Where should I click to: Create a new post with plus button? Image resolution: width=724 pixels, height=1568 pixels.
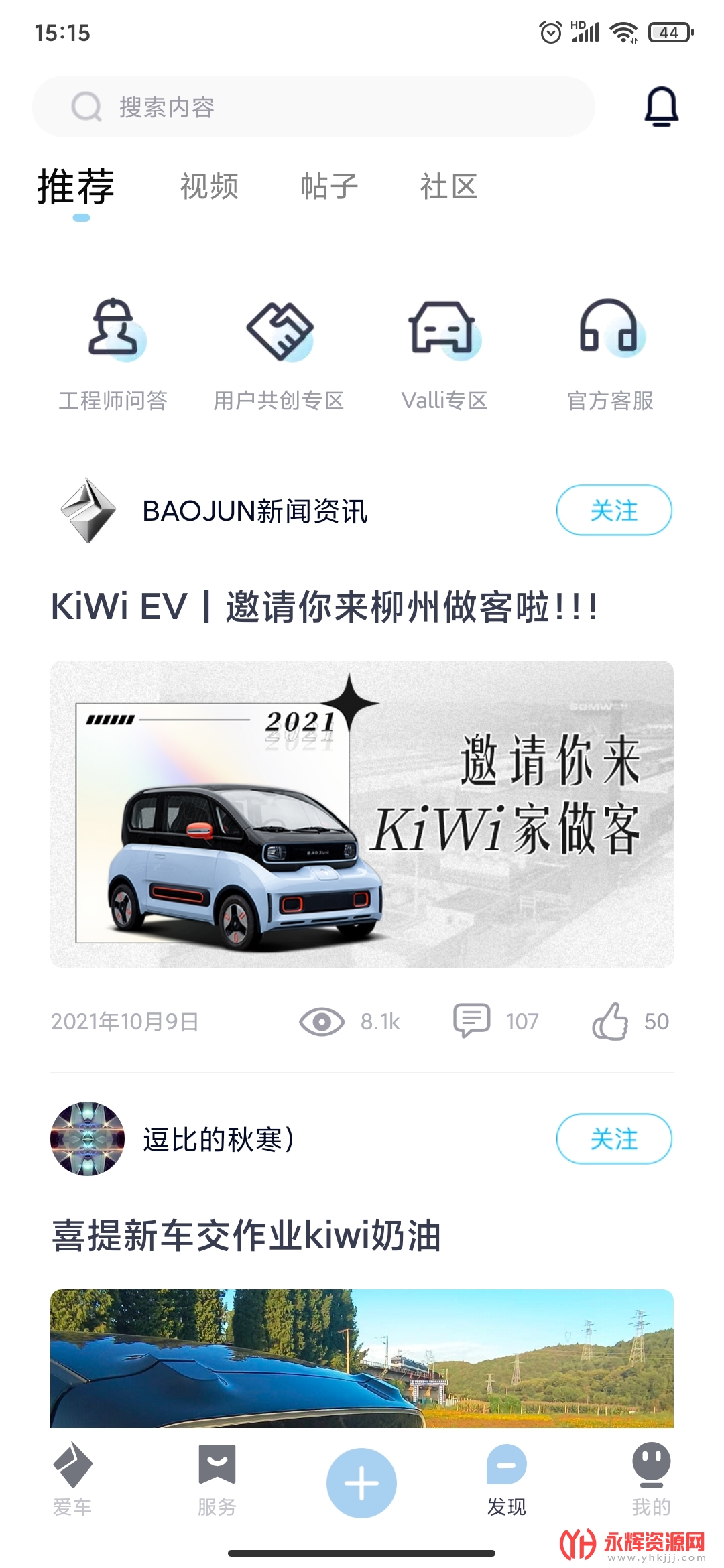coord(361,1483)
